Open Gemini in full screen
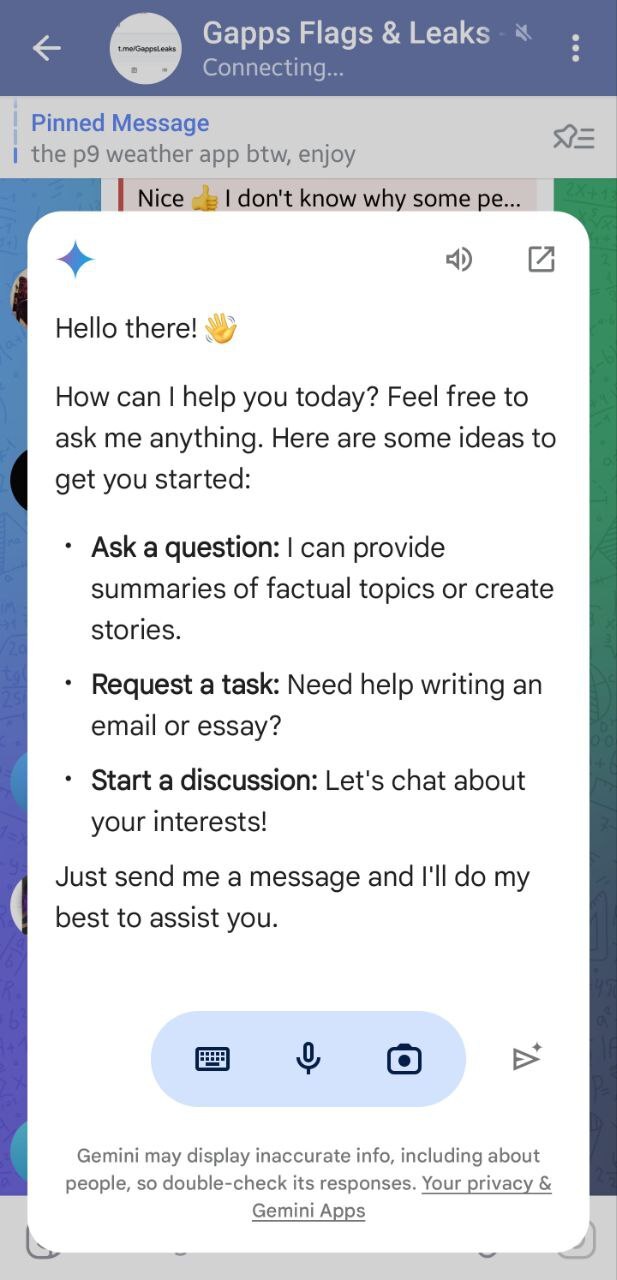 (540, 260)
